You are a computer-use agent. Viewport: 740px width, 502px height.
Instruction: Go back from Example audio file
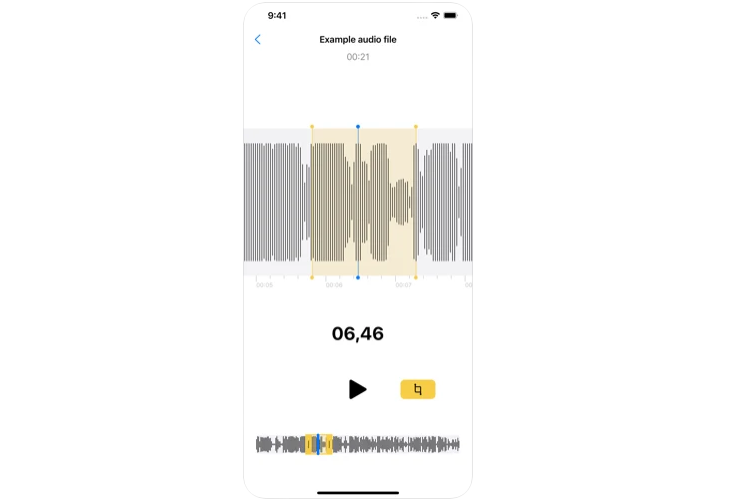click(258, 40)
